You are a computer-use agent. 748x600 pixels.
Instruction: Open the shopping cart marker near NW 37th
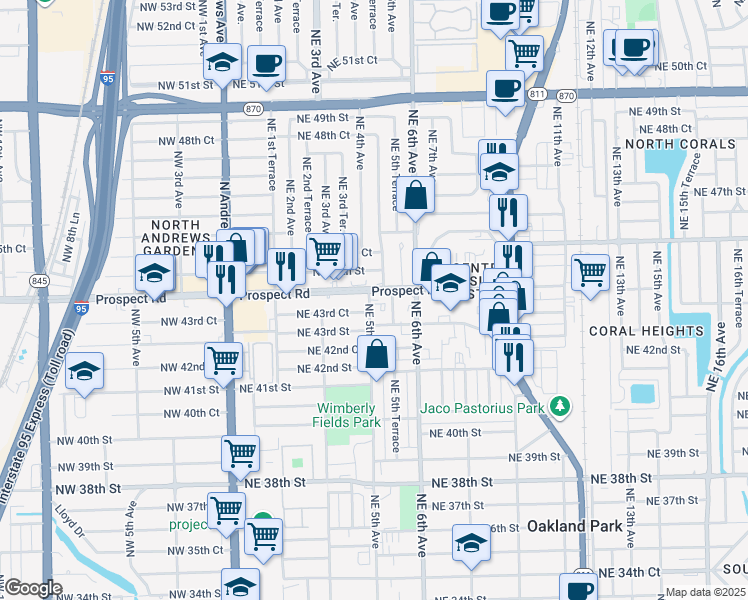(x=227, y=510)
